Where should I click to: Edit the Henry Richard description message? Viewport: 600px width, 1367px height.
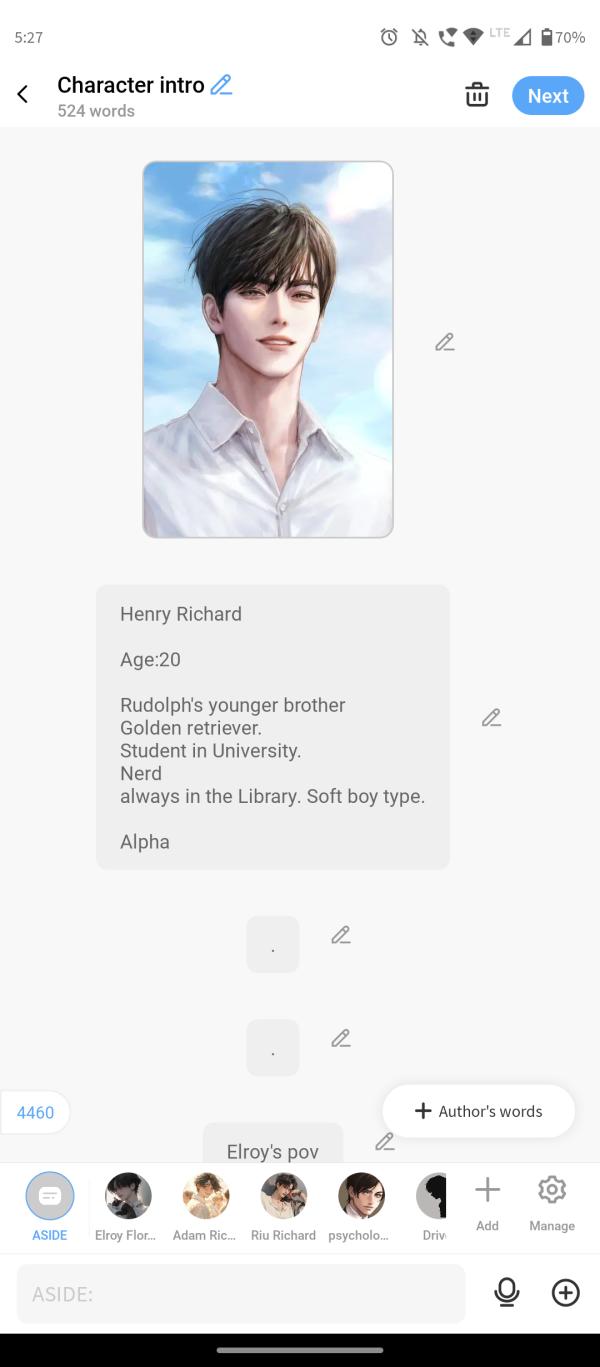click(x=491, y=718)
